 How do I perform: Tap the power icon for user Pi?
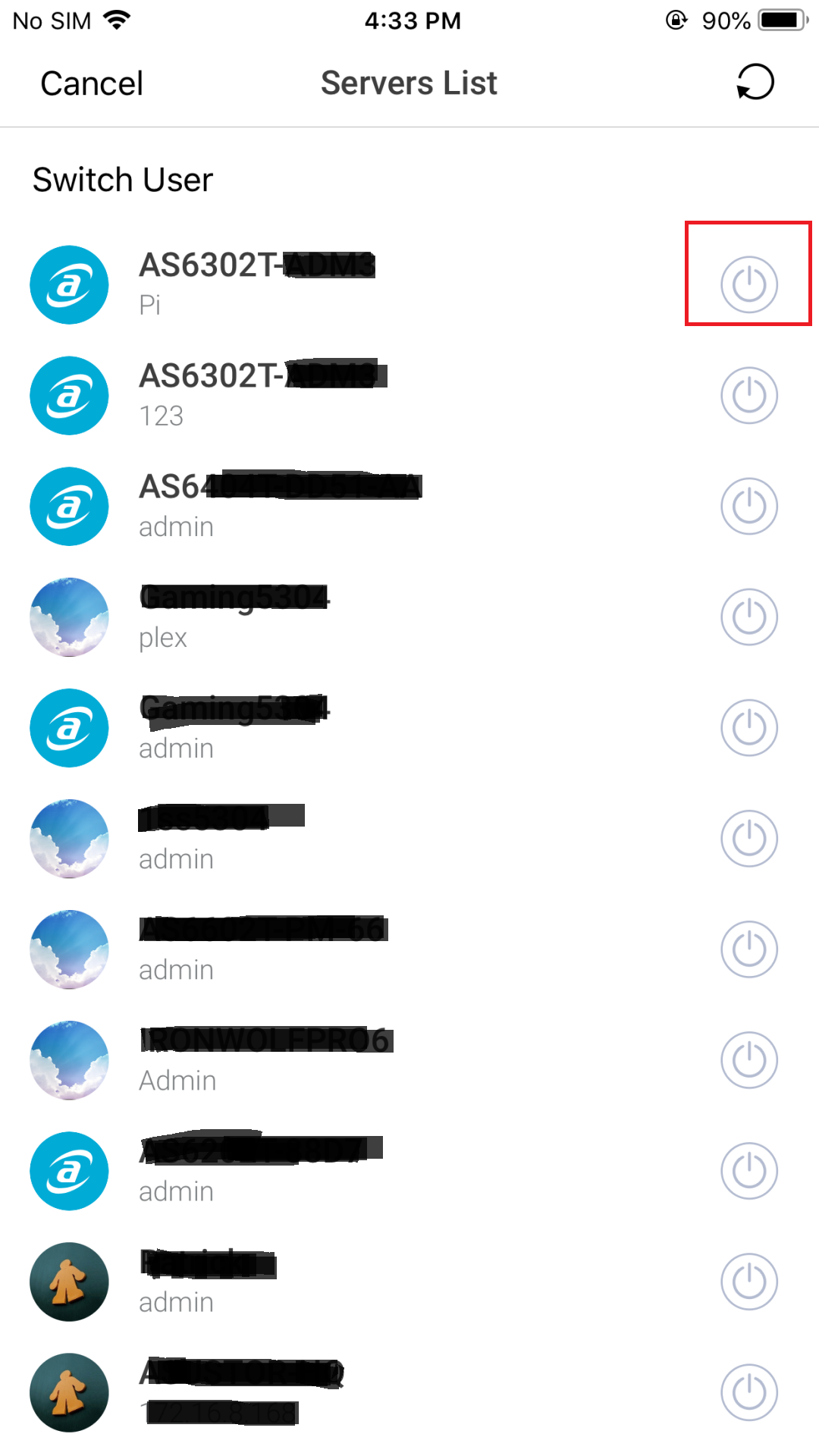(748, 284)
